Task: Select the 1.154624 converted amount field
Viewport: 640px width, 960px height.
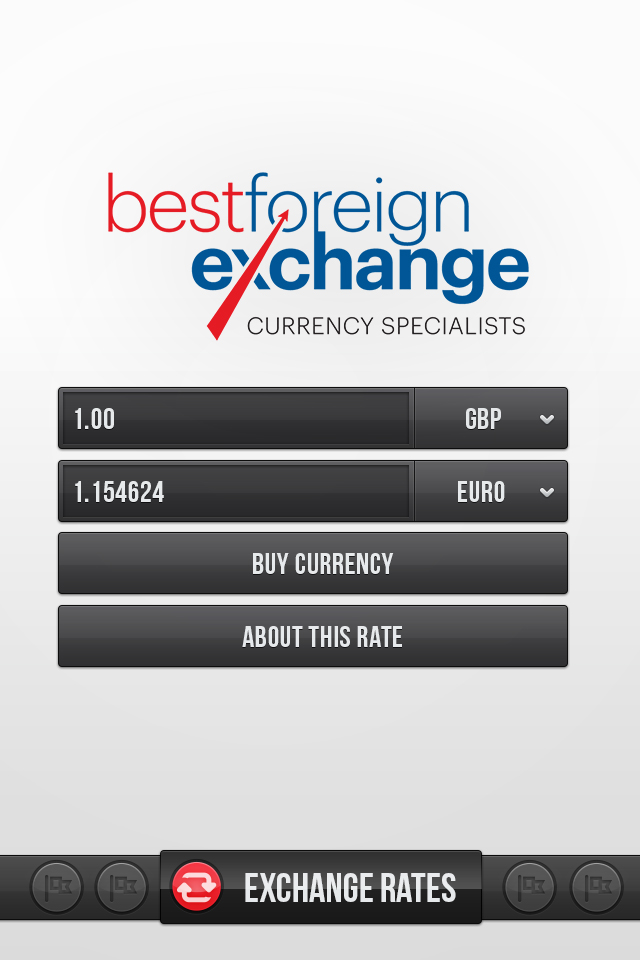Action: pyautogui.click(x=237, y=491)
